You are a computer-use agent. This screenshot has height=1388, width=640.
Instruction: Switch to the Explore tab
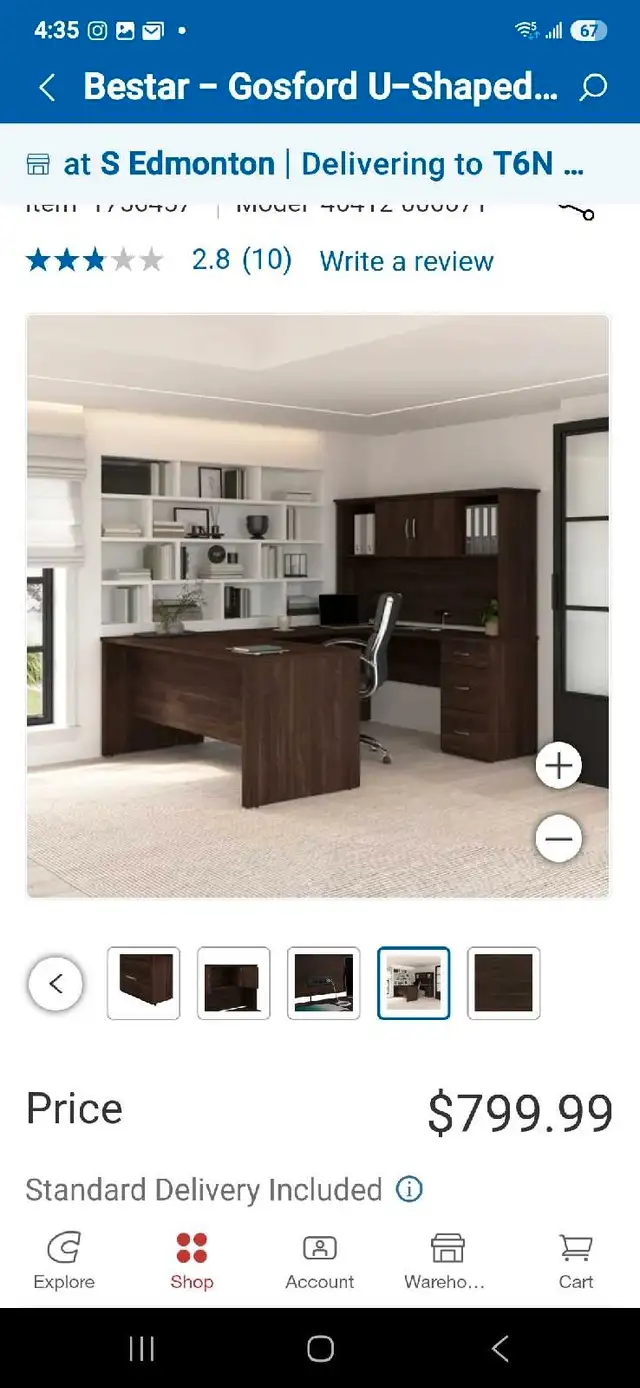click(x=64, y=1261)
